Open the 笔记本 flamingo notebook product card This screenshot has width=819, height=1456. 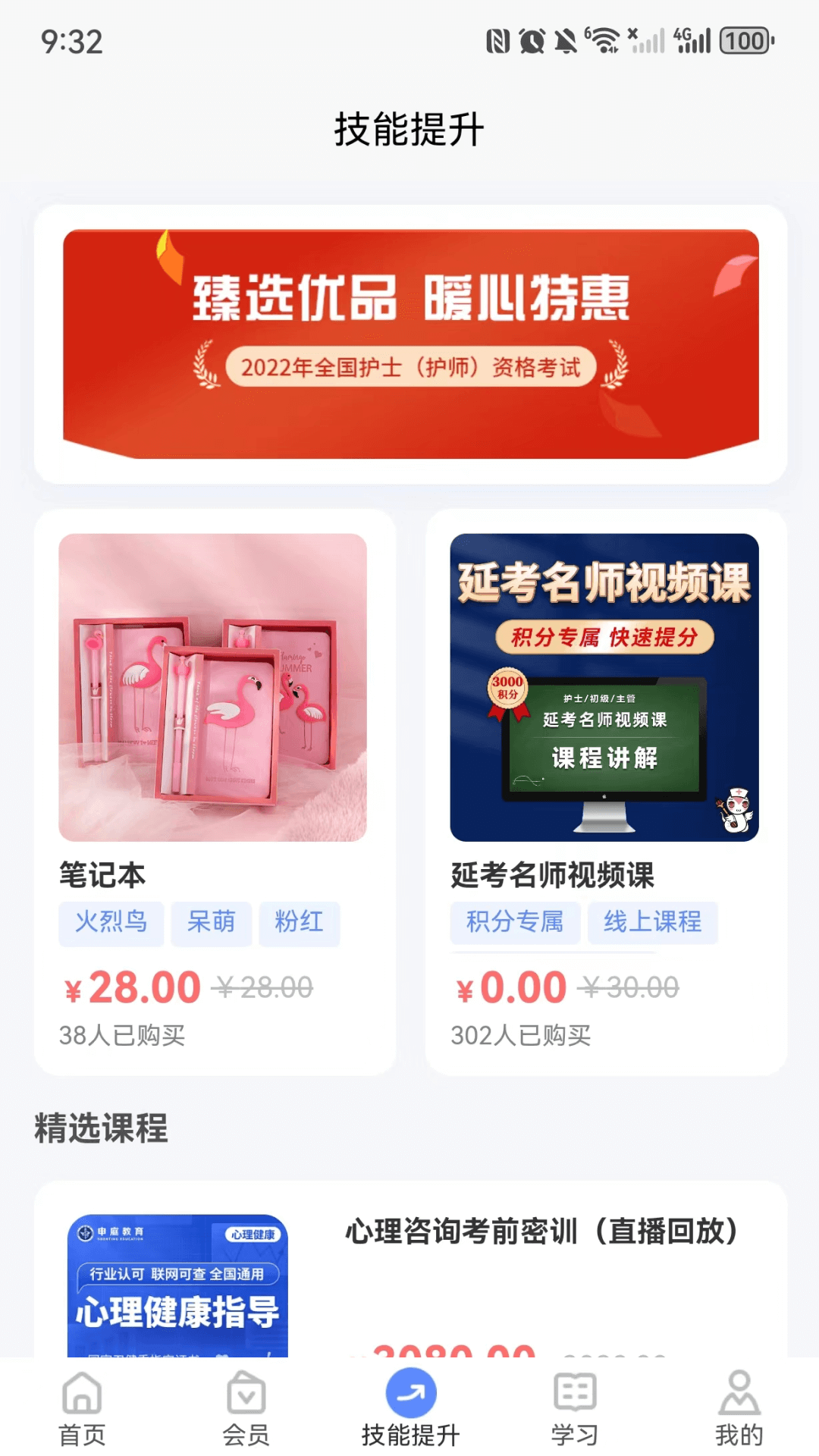point(215,792)
